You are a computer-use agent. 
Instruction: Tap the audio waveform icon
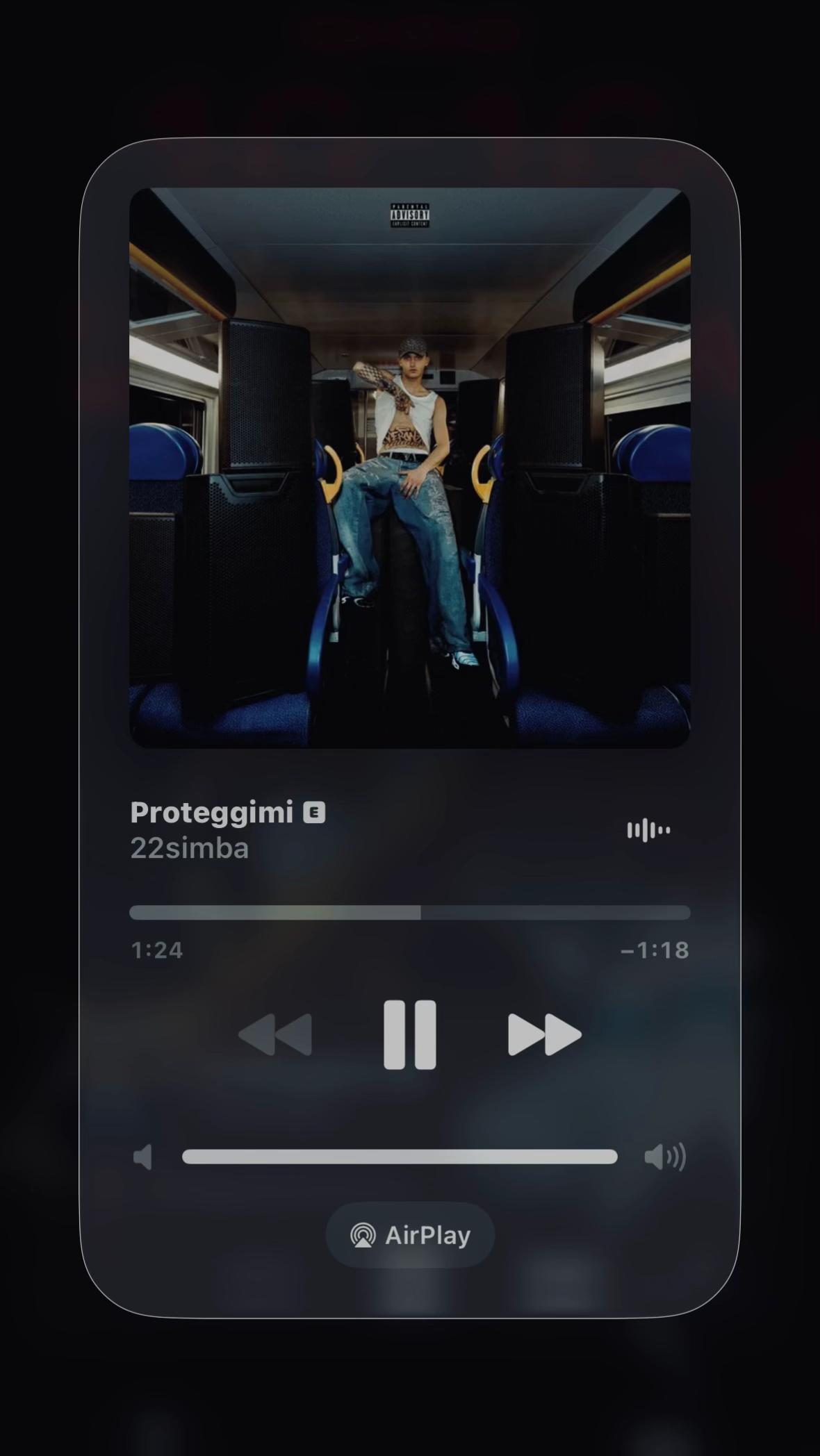648,829
